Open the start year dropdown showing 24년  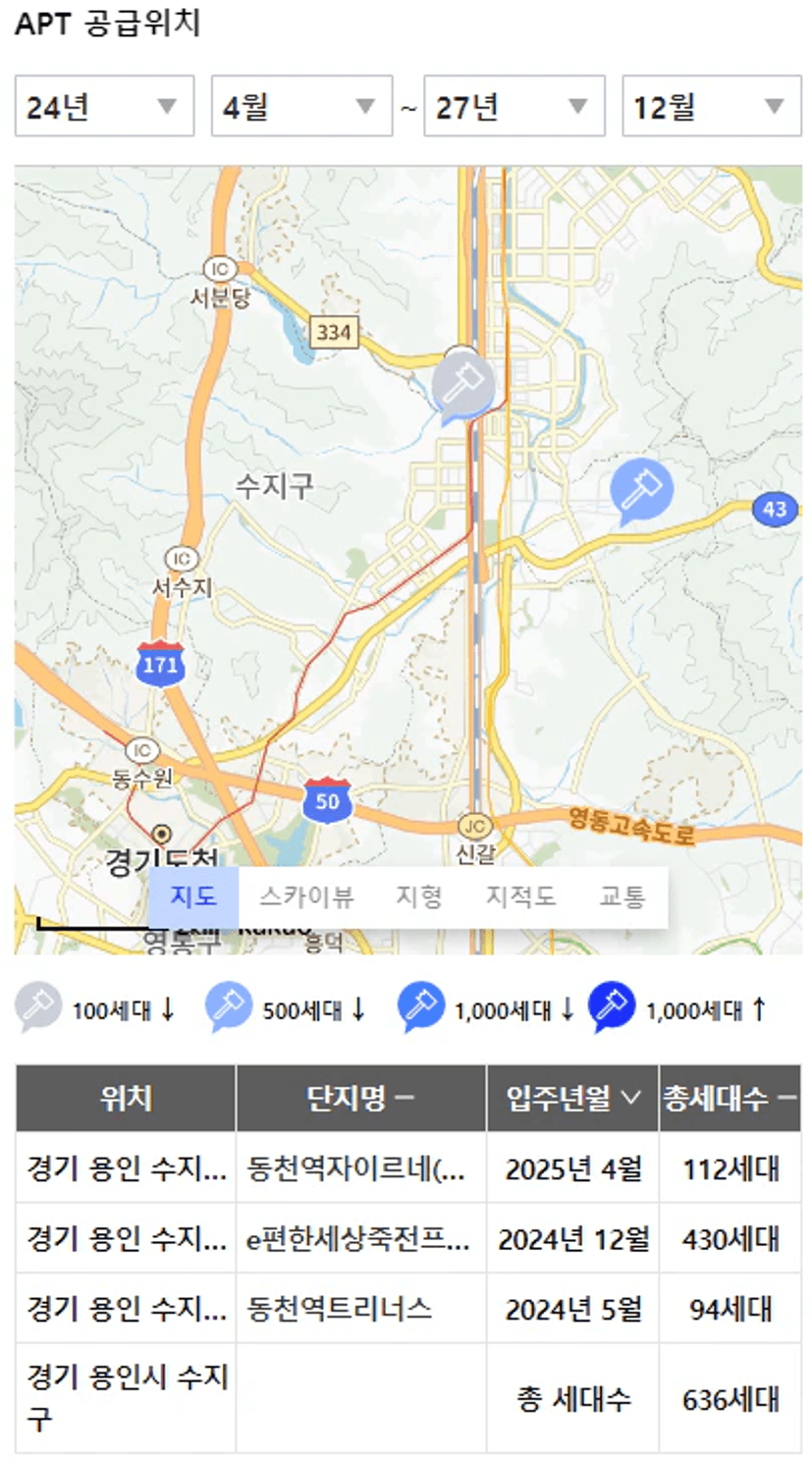[x=103, y=106]
